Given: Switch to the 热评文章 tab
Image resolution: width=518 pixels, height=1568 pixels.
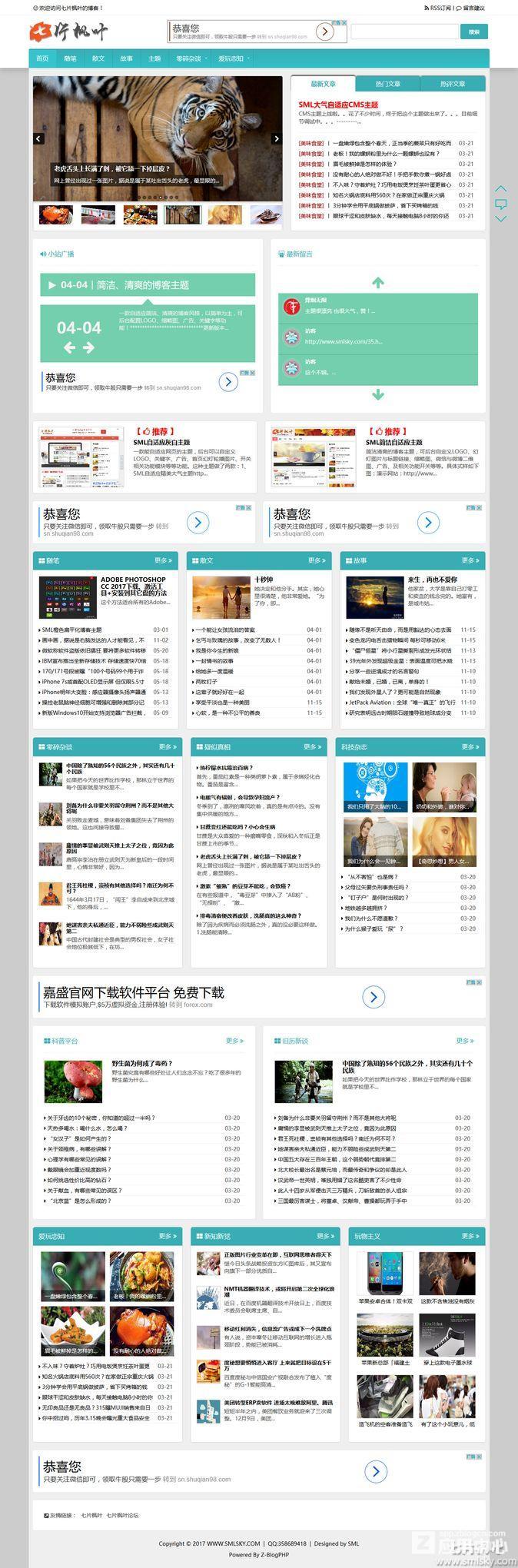Looking at the screenshot, I should click(x=453, y=84).
